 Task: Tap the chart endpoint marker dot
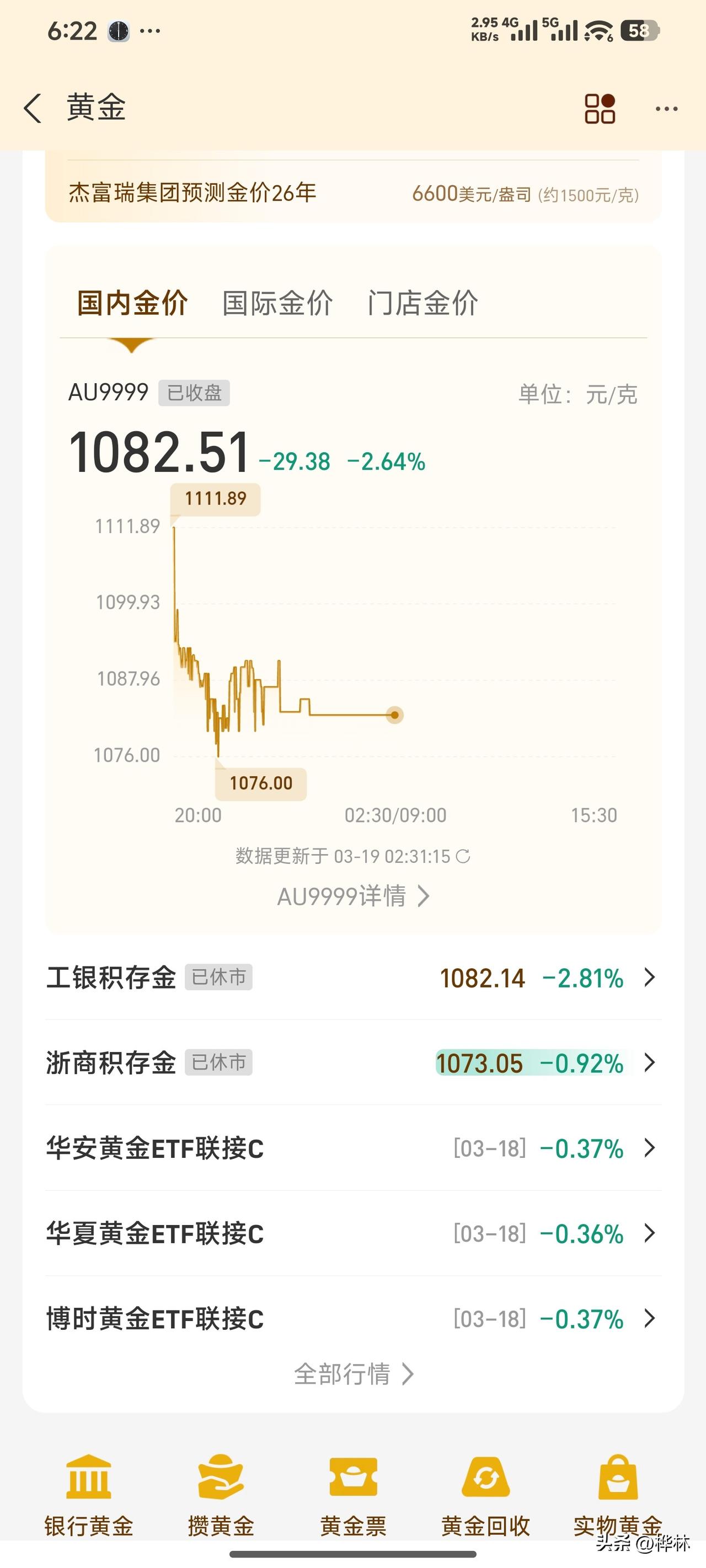pyautogui.click(x=394, y=716)
